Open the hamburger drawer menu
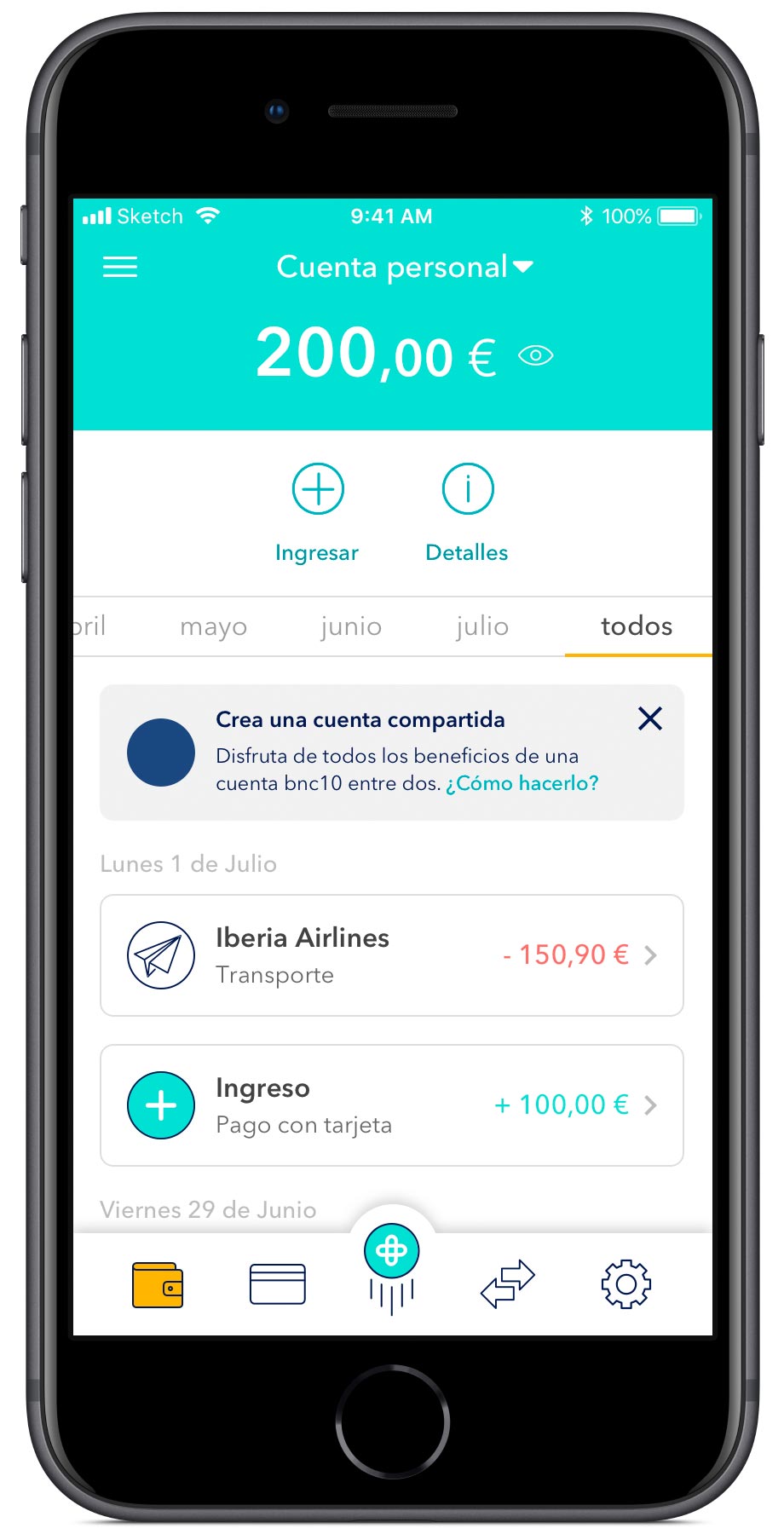Viewport: 784px width, 1534px height. [x=120, y=268]
